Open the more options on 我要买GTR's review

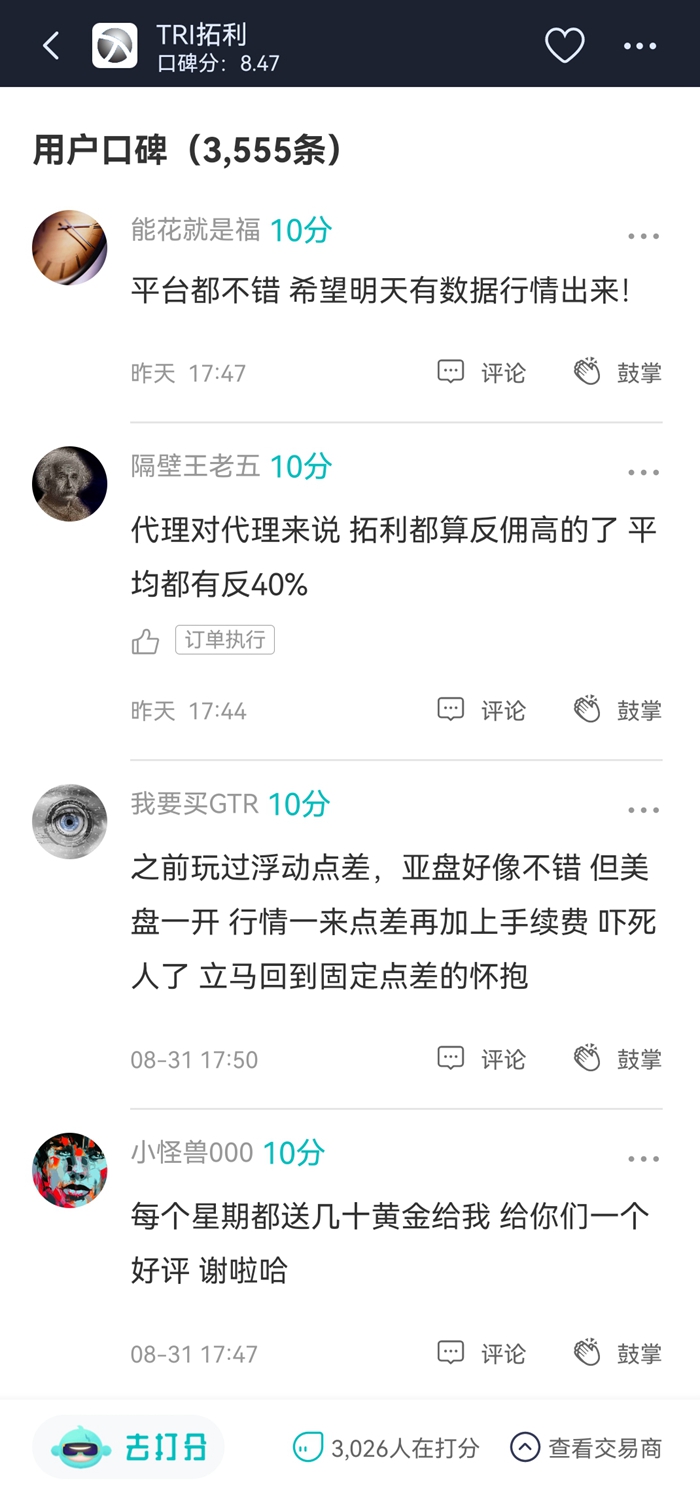[643, 809]
